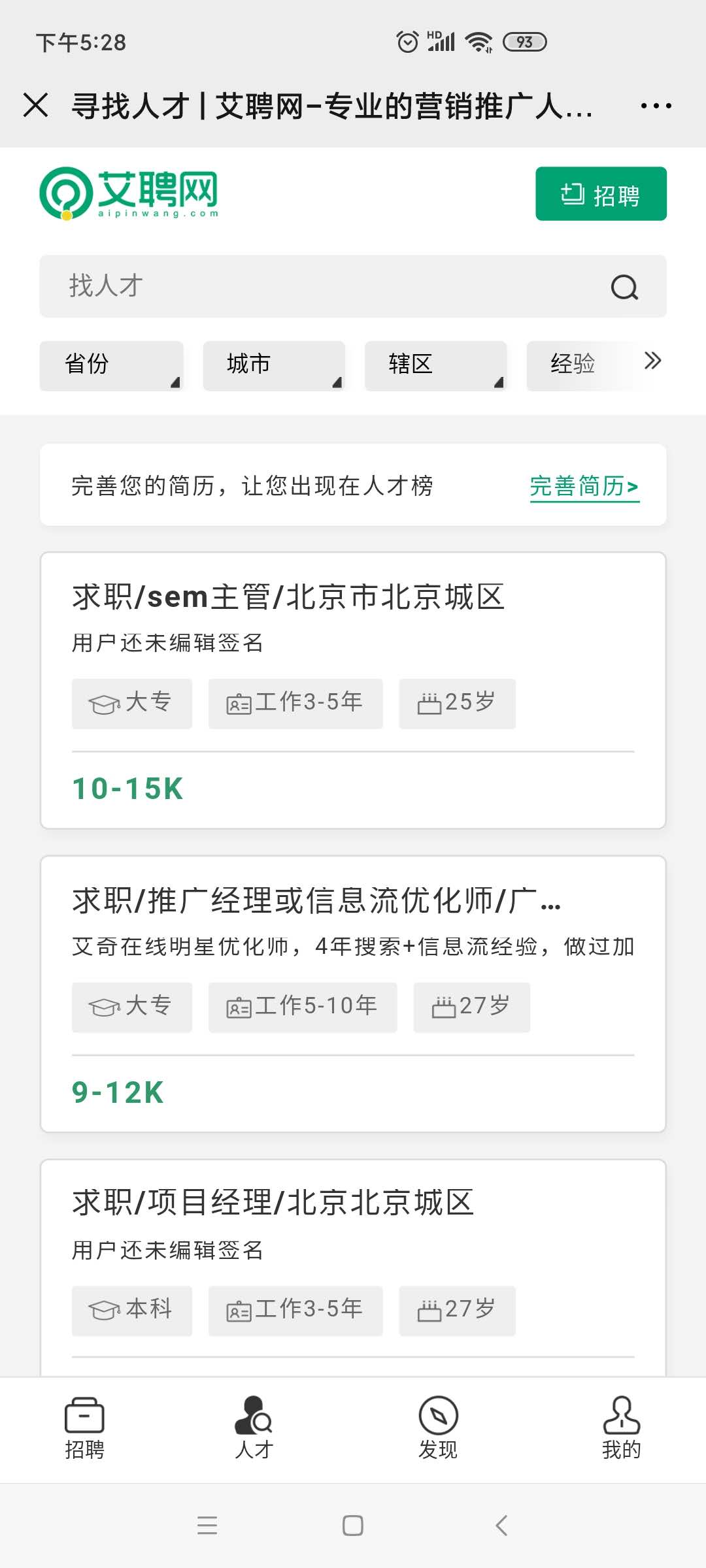Expand more filters with double arrow
This screenshot has width=706, height=1568.
652,361
